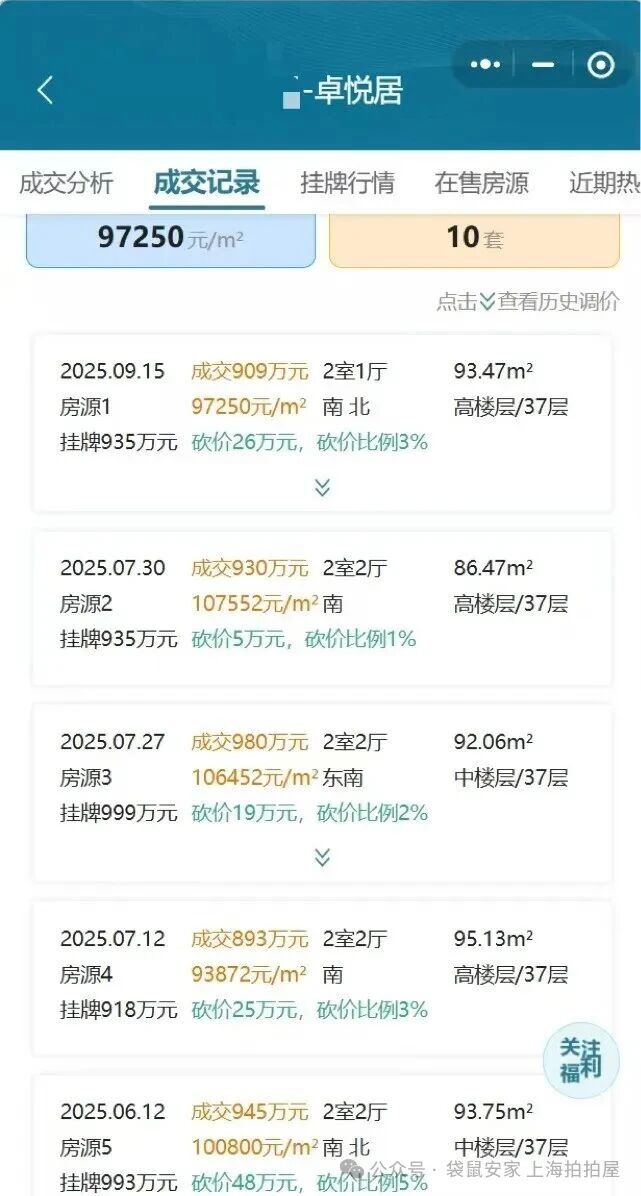Select the 成交记录 tab
641x1196 pixels.
click(x=207, y=183)
